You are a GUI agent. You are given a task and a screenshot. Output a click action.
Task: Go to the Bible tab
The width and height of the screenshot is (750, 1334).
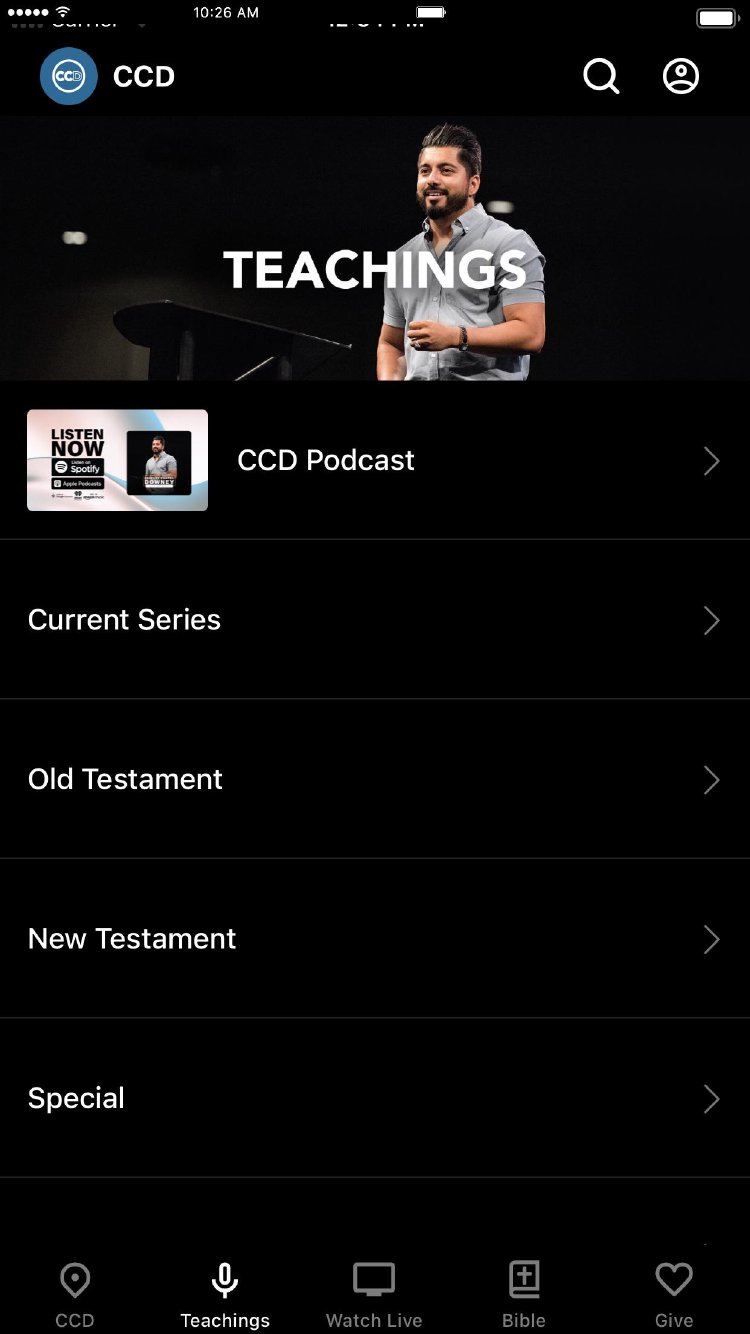(524, 1294)
